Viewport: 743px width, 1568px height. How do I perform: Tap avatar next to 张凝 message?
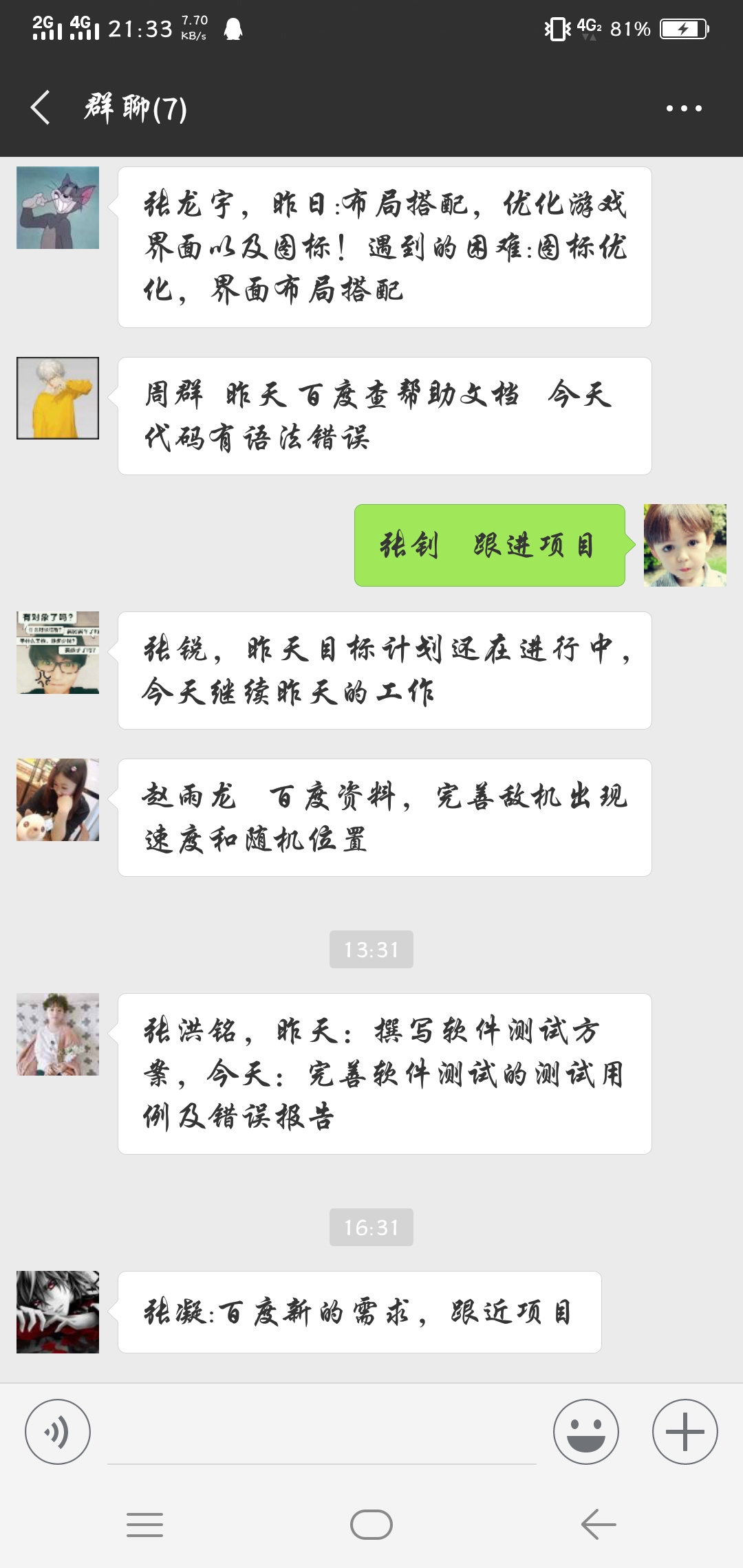pyautogui.click(x=58, y=1312)
